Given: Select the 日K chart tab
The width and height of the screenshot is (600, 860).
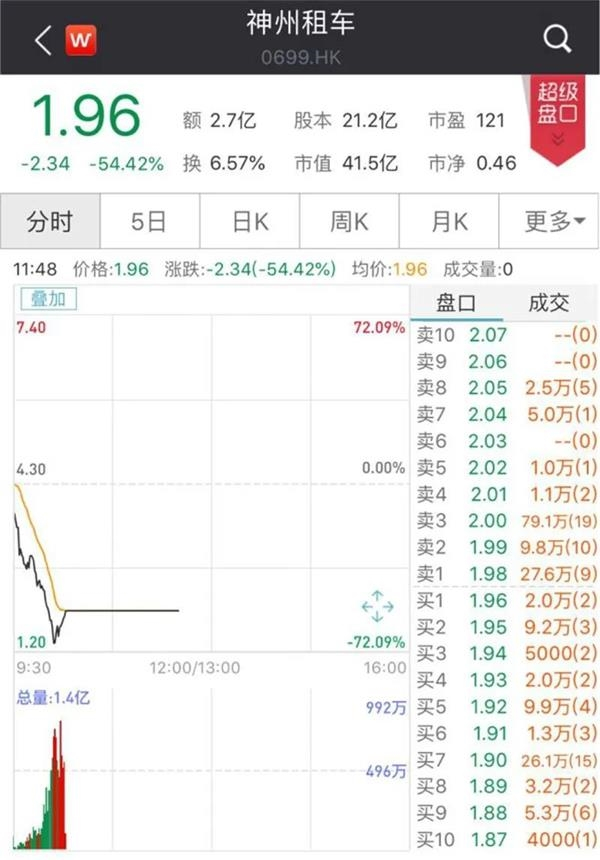Looking at the screenshot, I should [x=250, y=221].
